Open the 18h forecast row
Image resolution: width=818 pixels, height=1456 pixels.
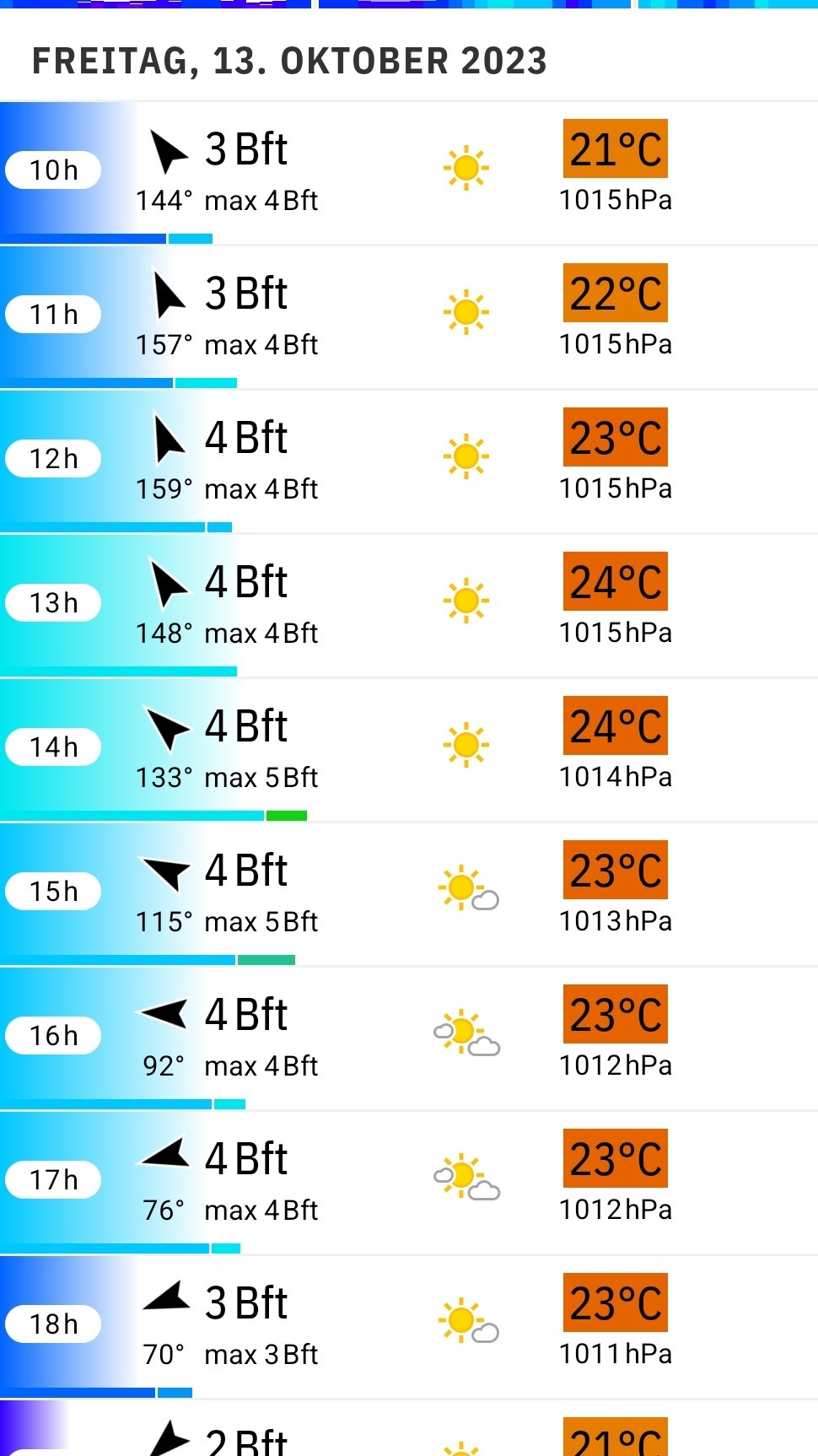tap(408, 1326)
